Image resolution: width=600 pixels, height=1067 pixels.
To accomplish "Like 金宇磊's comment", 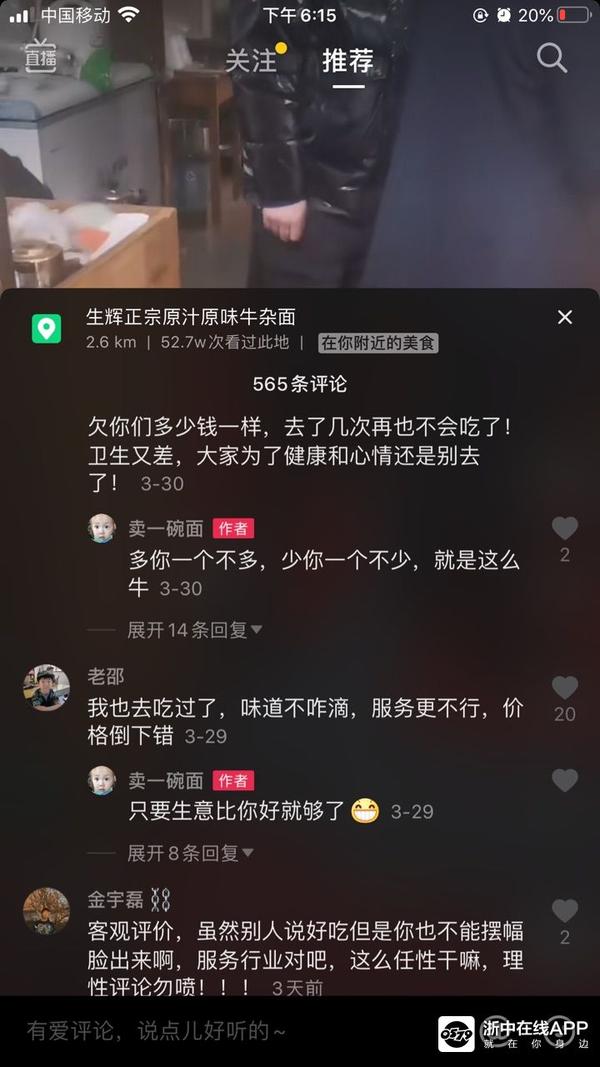I will point(565,911).
